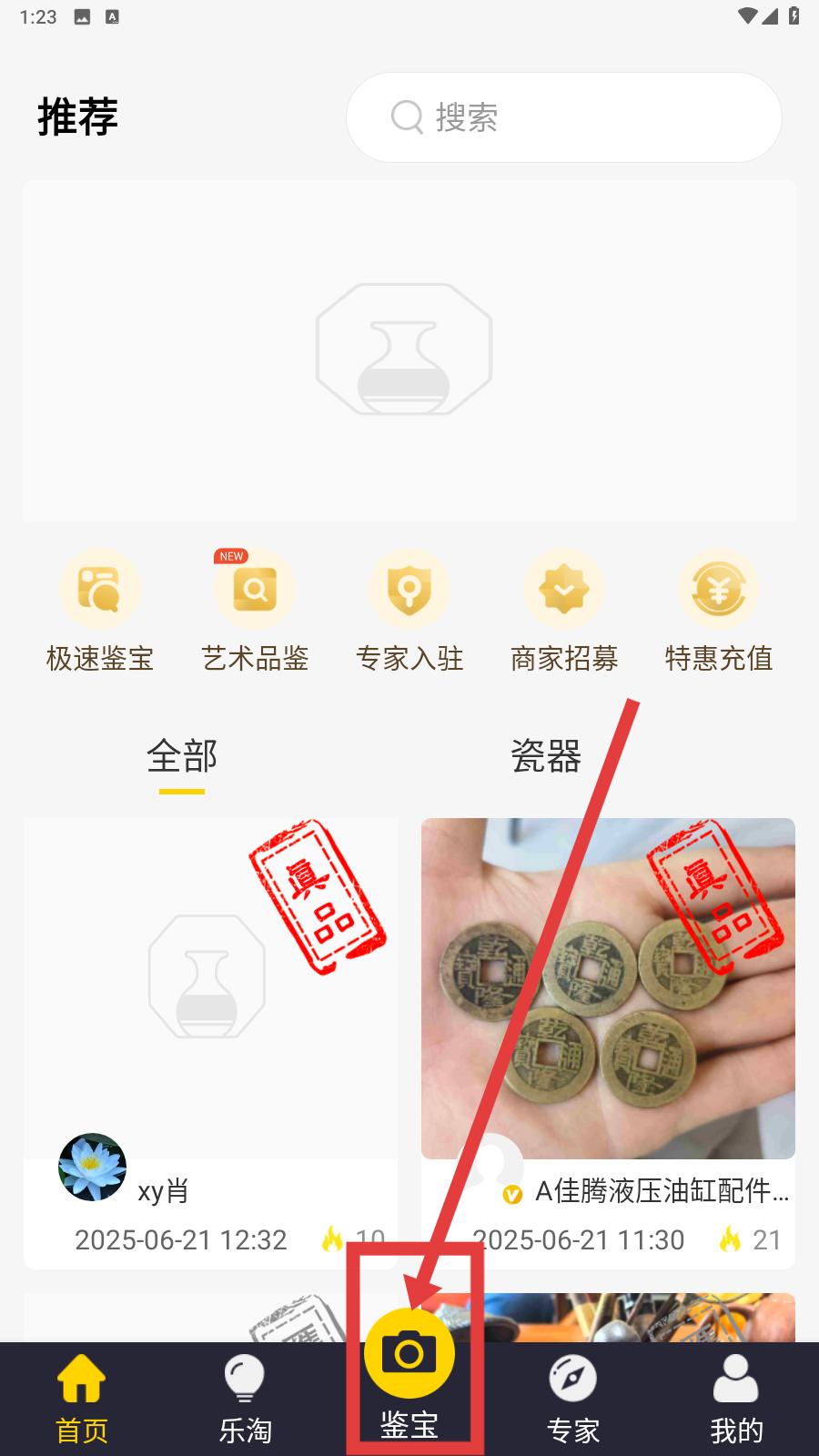819x1456 pixels.
Task: Open 特惠充值 shortcut
Action: tap(719, 611)
